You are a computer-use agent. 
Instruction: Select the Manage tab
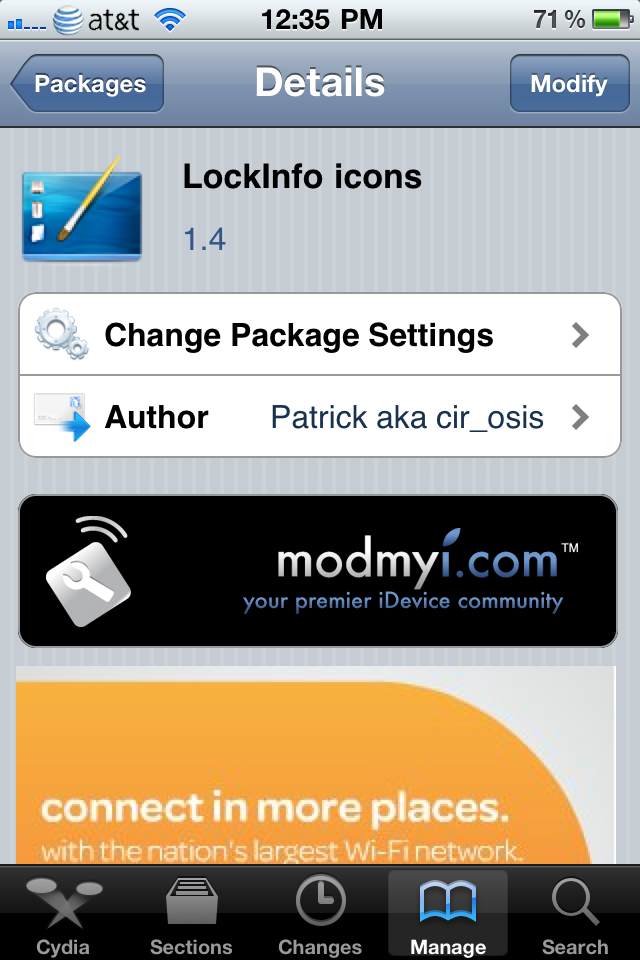(x=448, y=914)
